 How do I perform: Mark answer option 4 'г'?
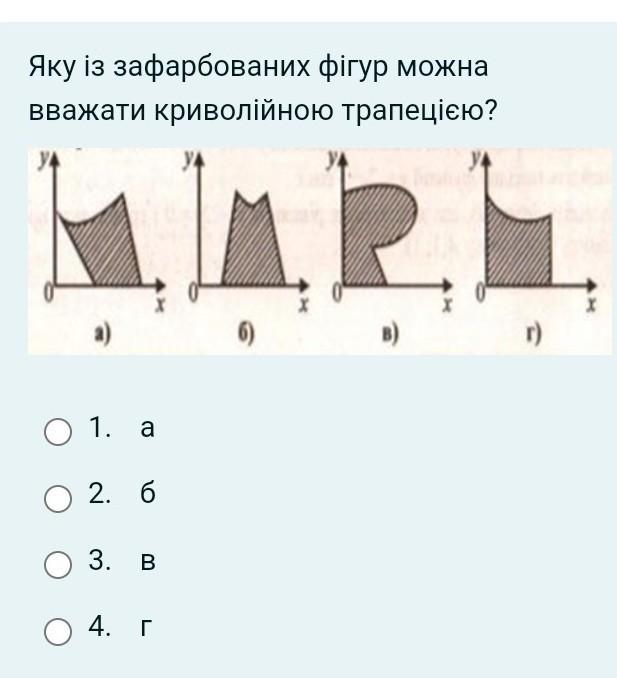(x=59, y=631)
